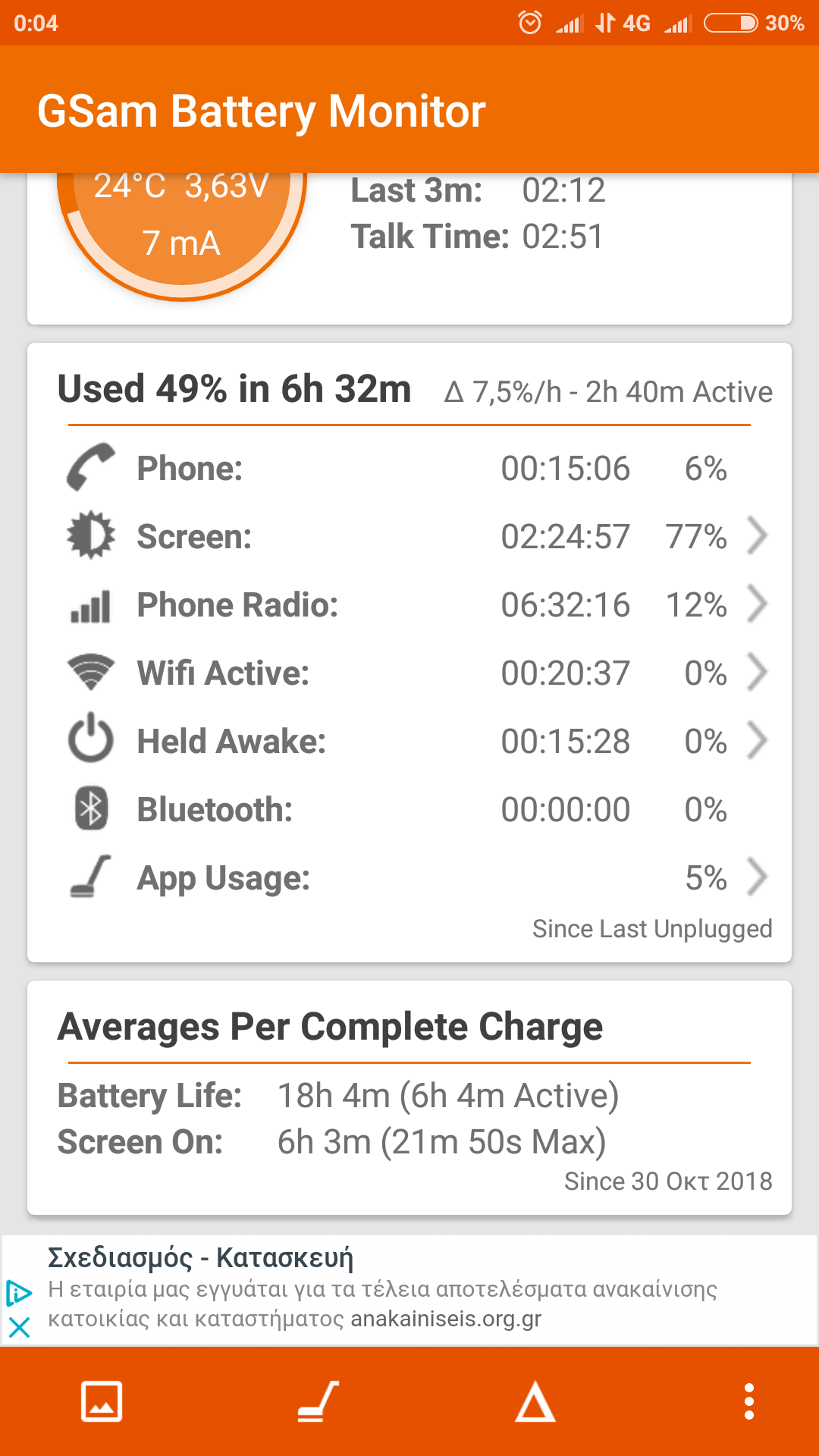
Task: Open app usage icon in bottom toolbar
Action: coord(318,1401)
